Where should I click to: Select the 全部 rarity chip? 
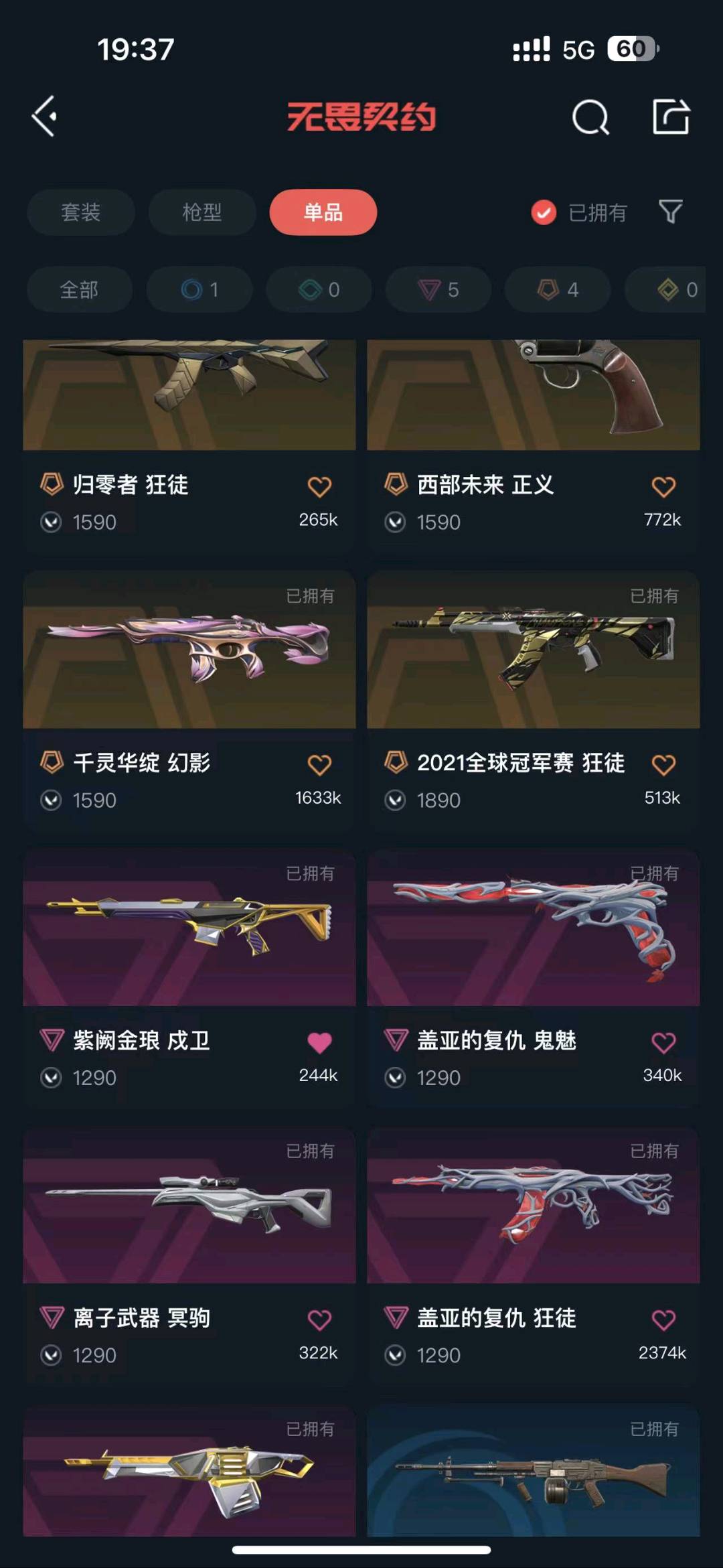coord(80,289)
